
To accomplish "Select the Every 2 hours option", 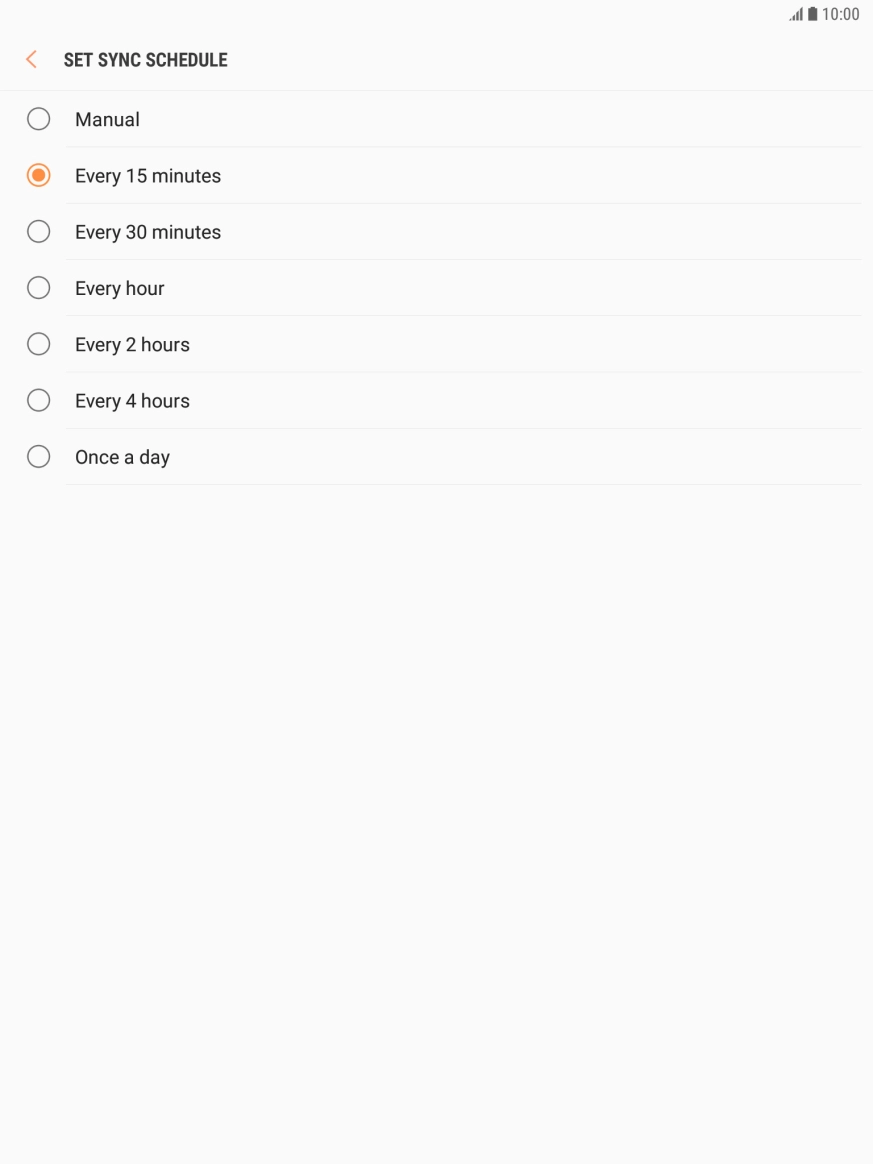I will [38, 343].
